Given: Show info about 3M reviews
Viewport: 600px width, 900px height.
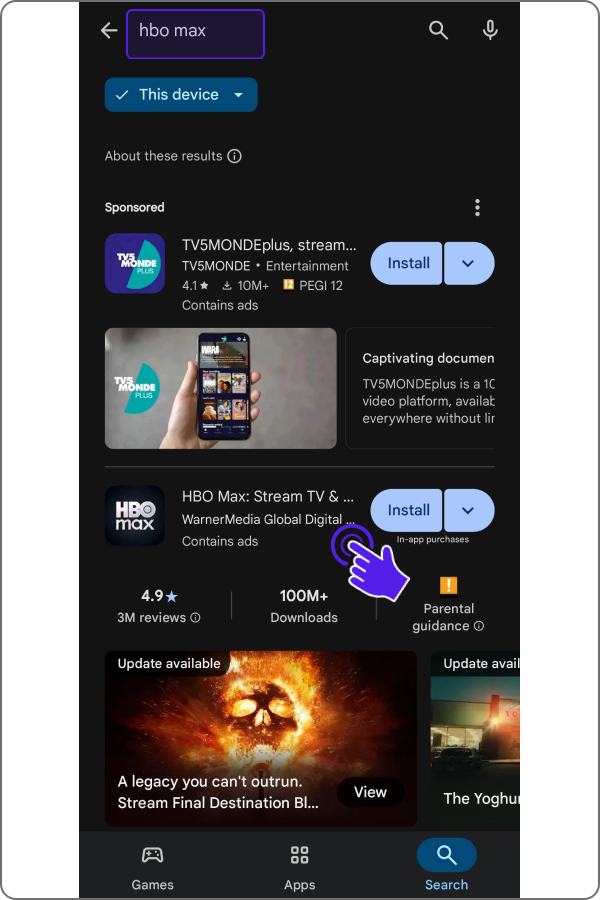Looking at the screenshot, I should (195, 618).
